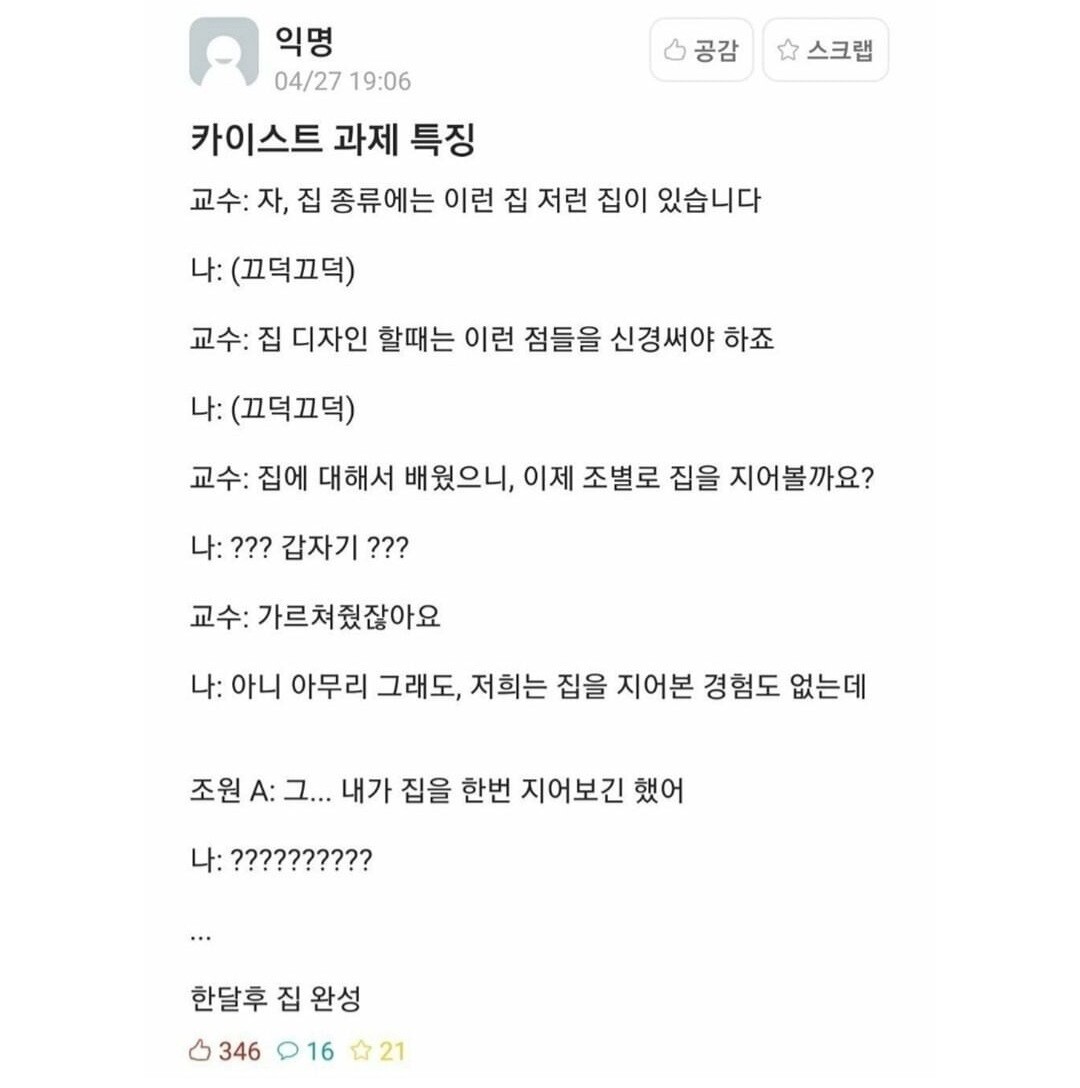Open the 익명 author's profile avatar
The width and height of the screenshot is (1080, 1088).
pyautogui.click(x=224, y=52)
